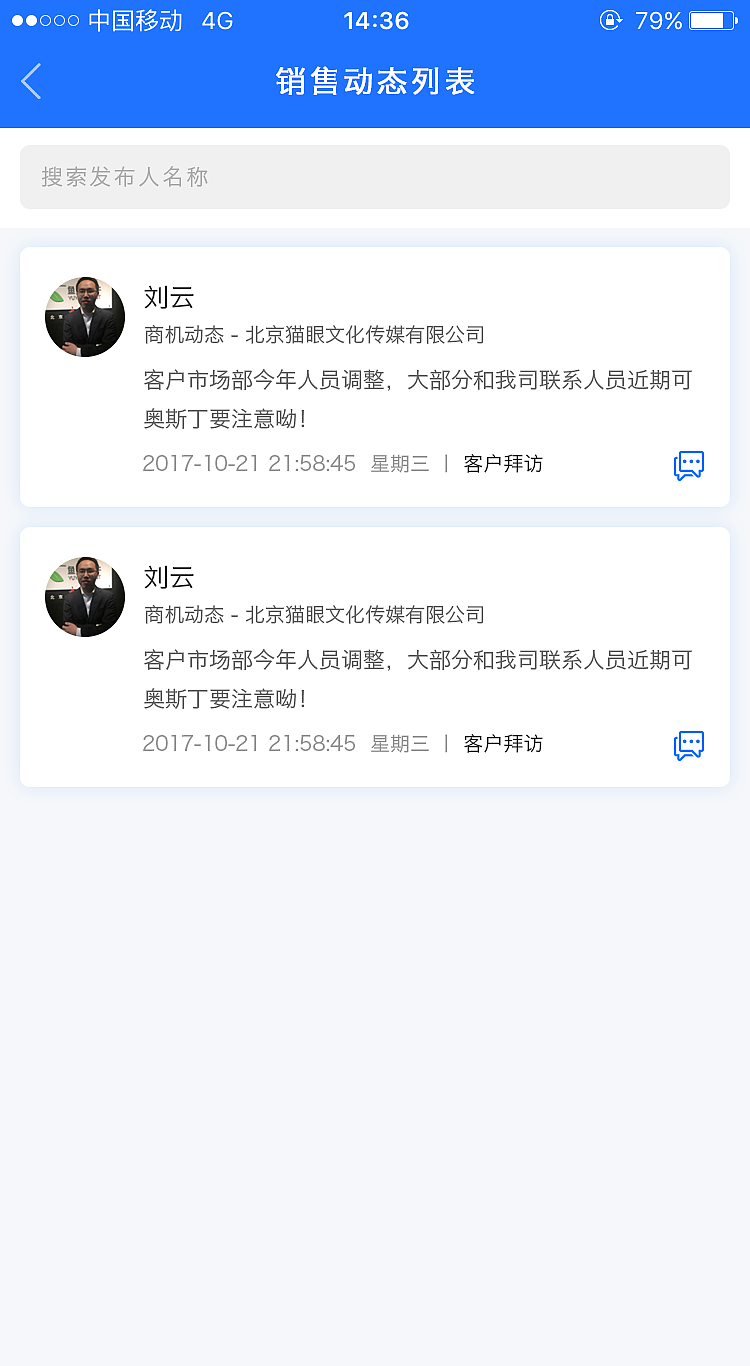Expand the first 商机动态 card
Screen dimensions: 750x1366
375,377
